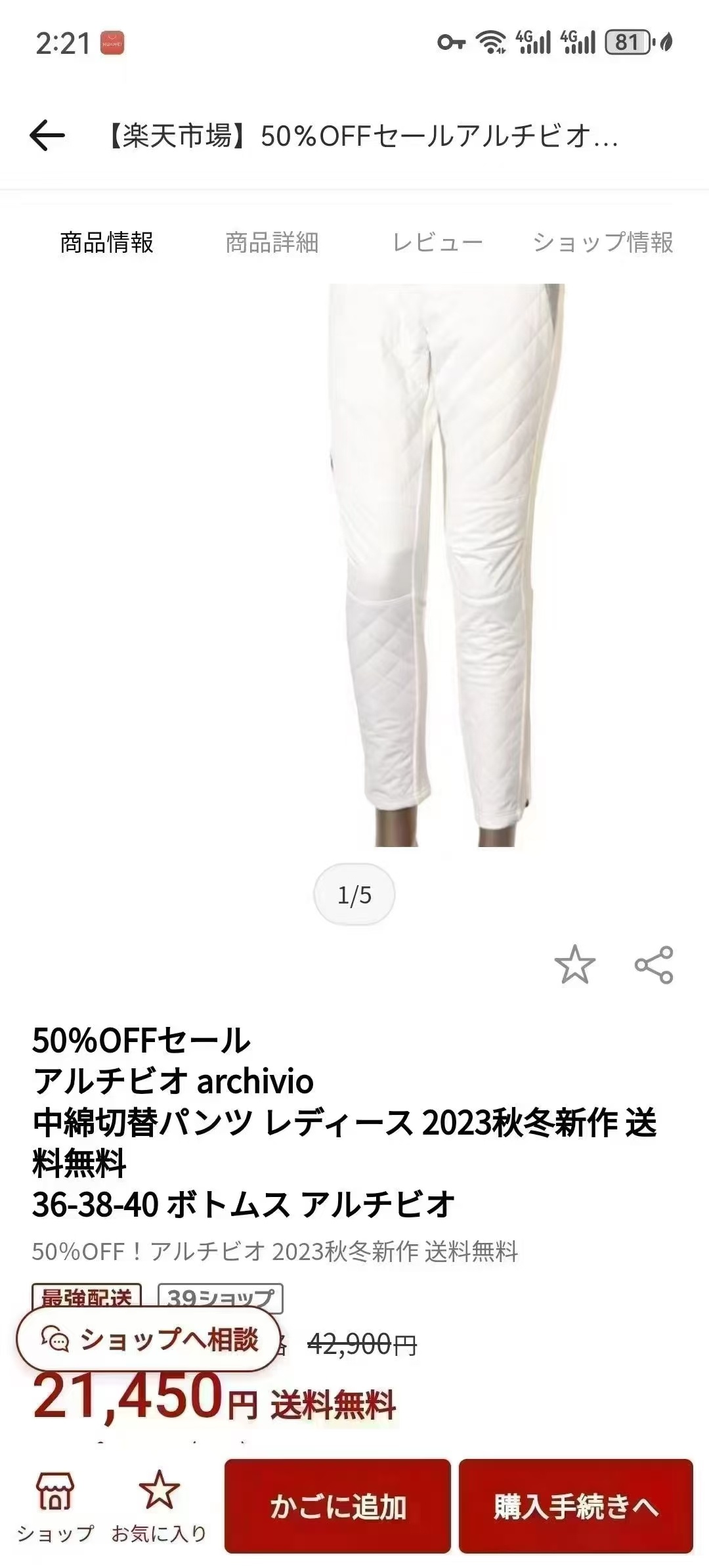
Task: Switch to the 商品詳細 tab
Action: pos(272,242)
